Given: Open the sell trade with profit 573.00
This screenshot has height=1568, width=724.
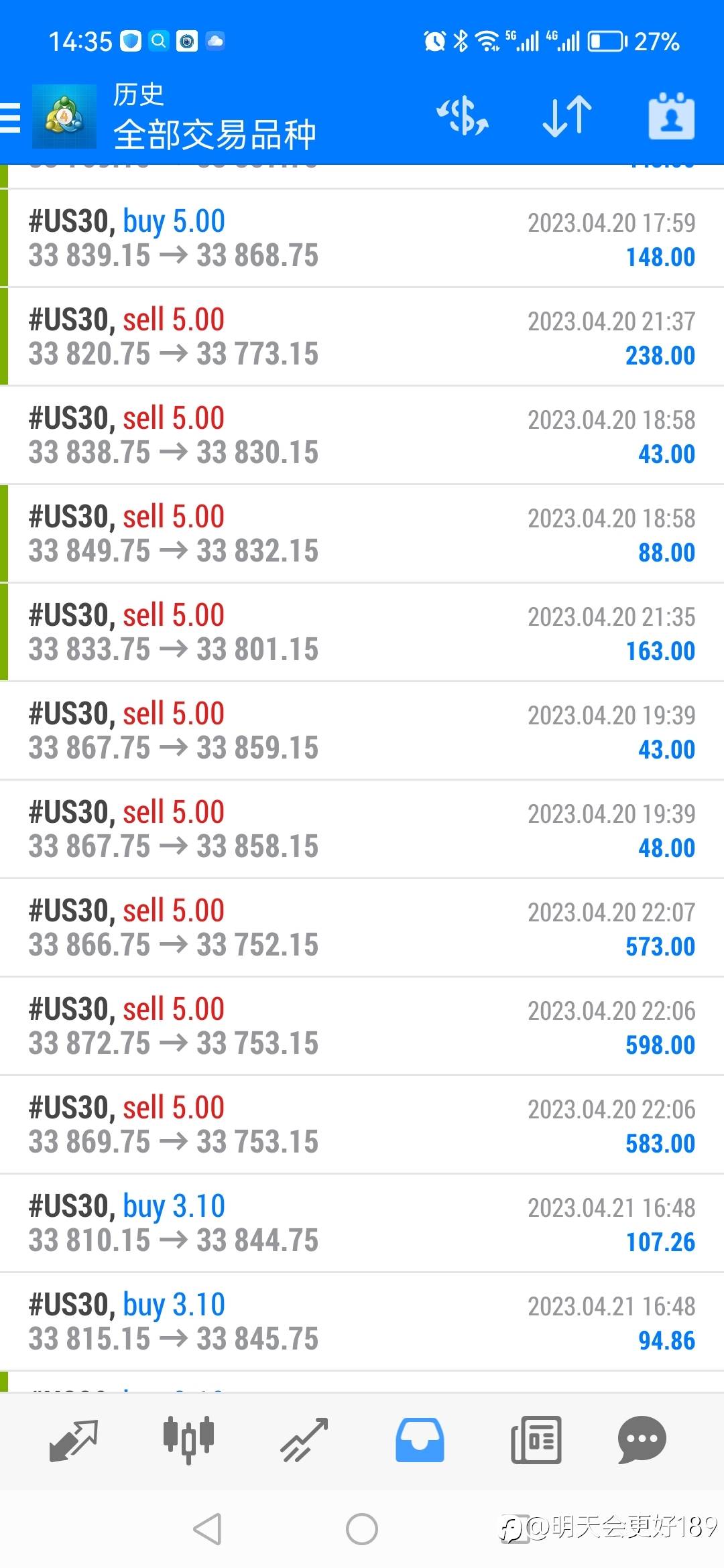Looking at the screenshot, I should (362, 928).
